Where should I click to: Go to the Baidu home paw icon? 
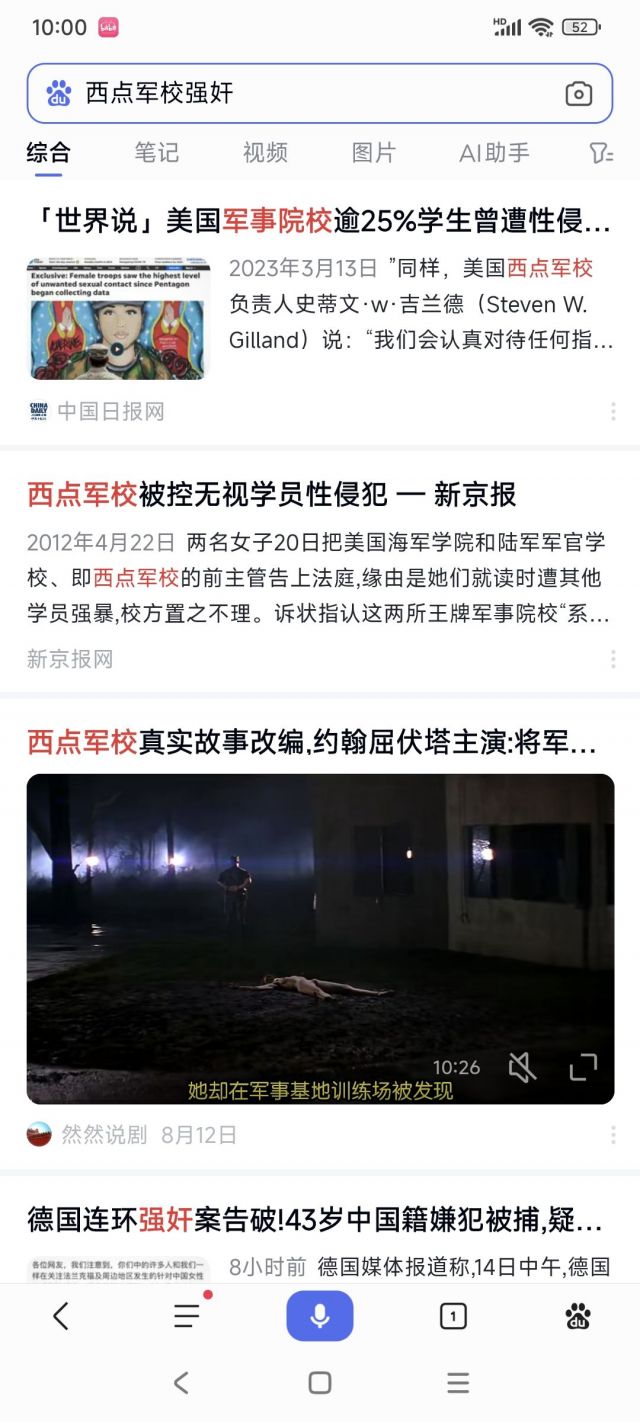(577, 1316)
